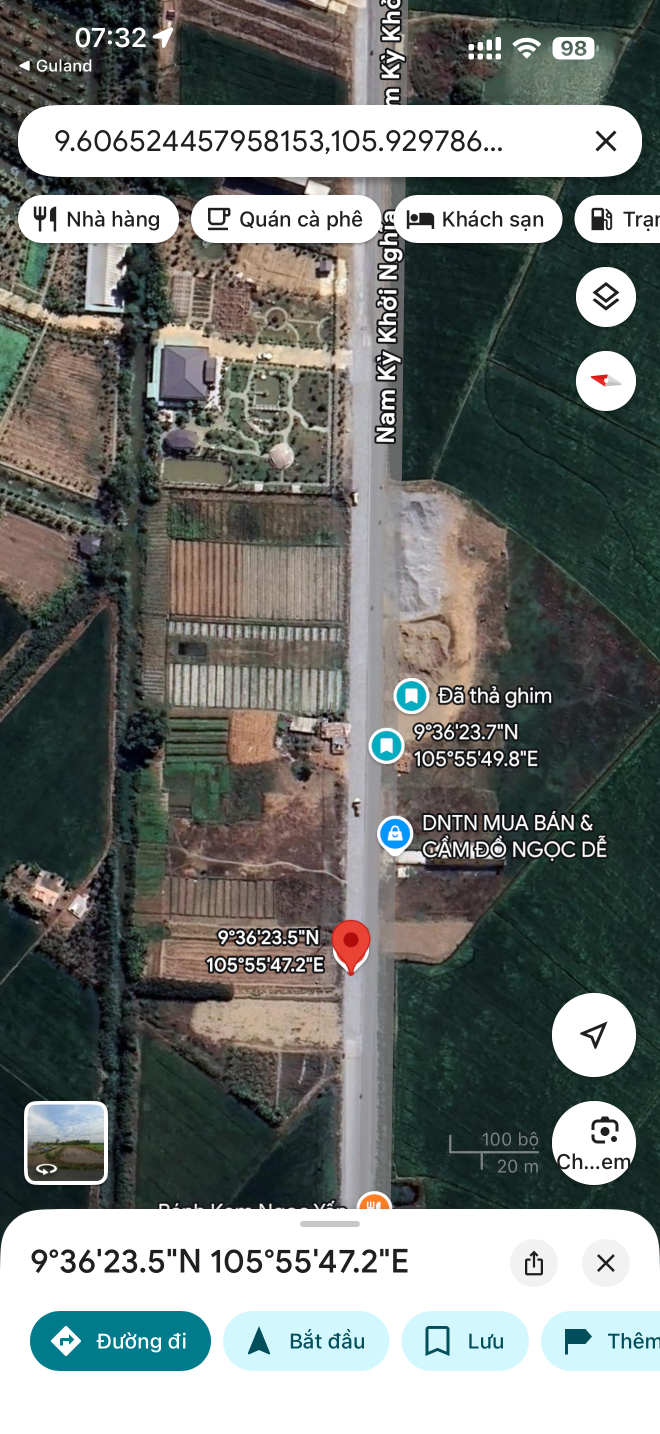Close the pin details sheet

pyautogui.click(x=605, y=1263)
